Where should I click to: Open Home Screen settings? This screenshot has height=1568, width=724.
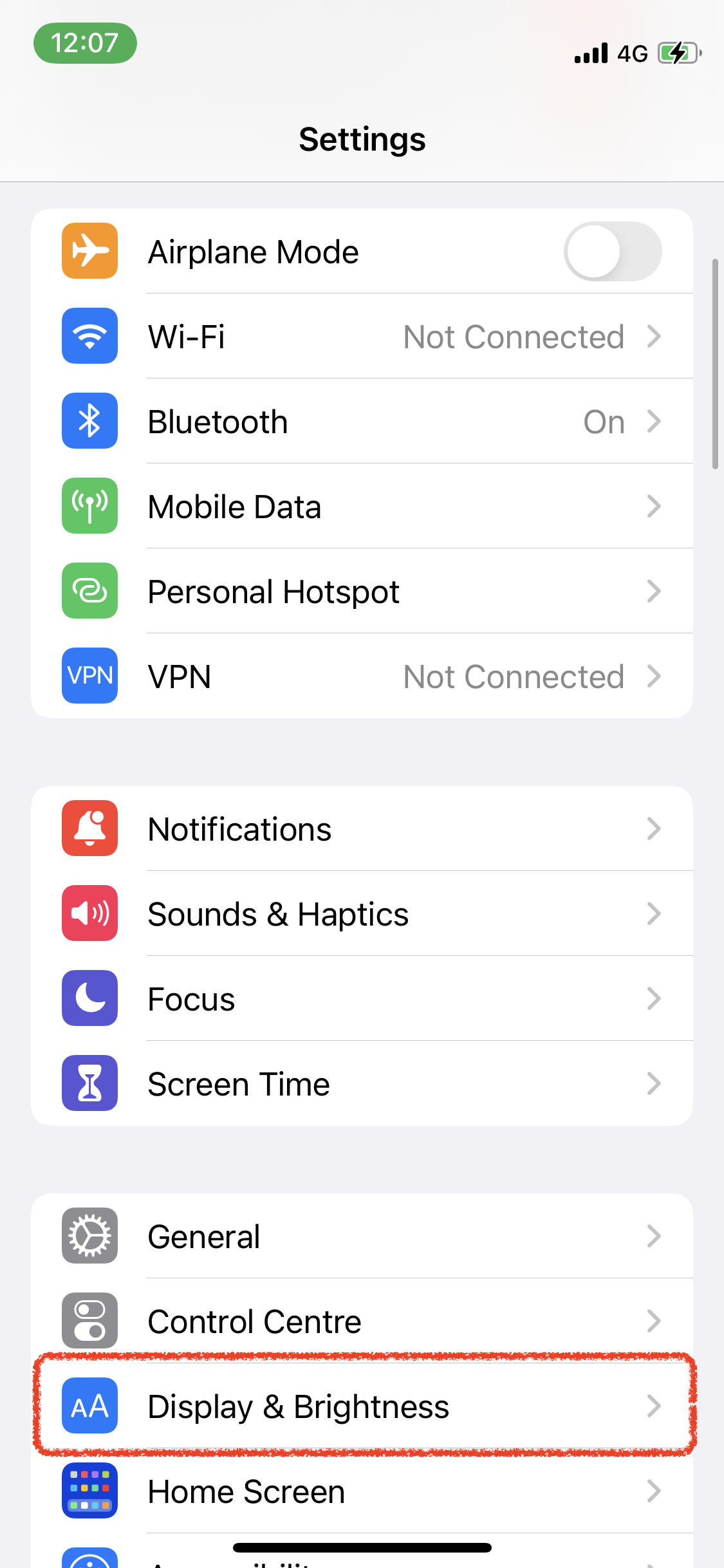point(362,1491)
